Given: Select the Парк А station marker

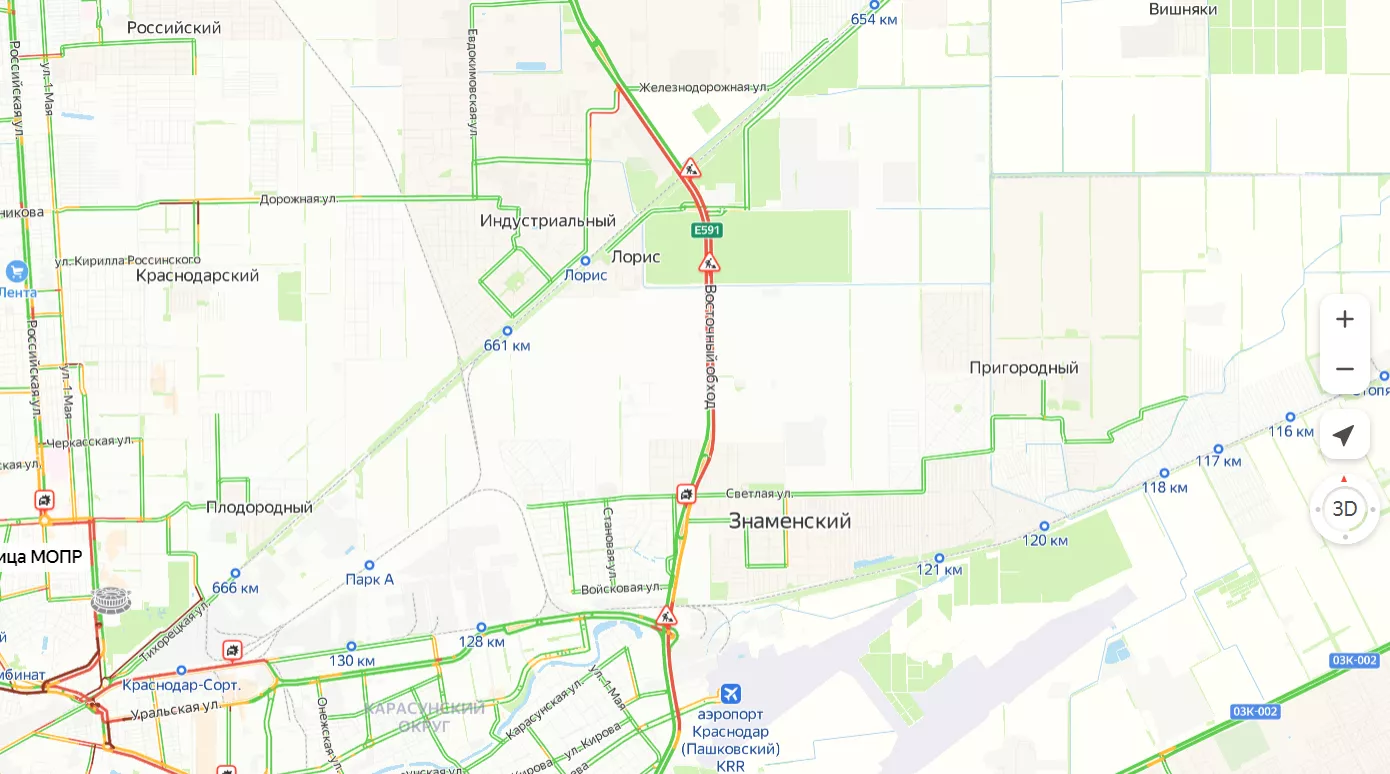Looking at the screenshot, I should tap(369, 565).
